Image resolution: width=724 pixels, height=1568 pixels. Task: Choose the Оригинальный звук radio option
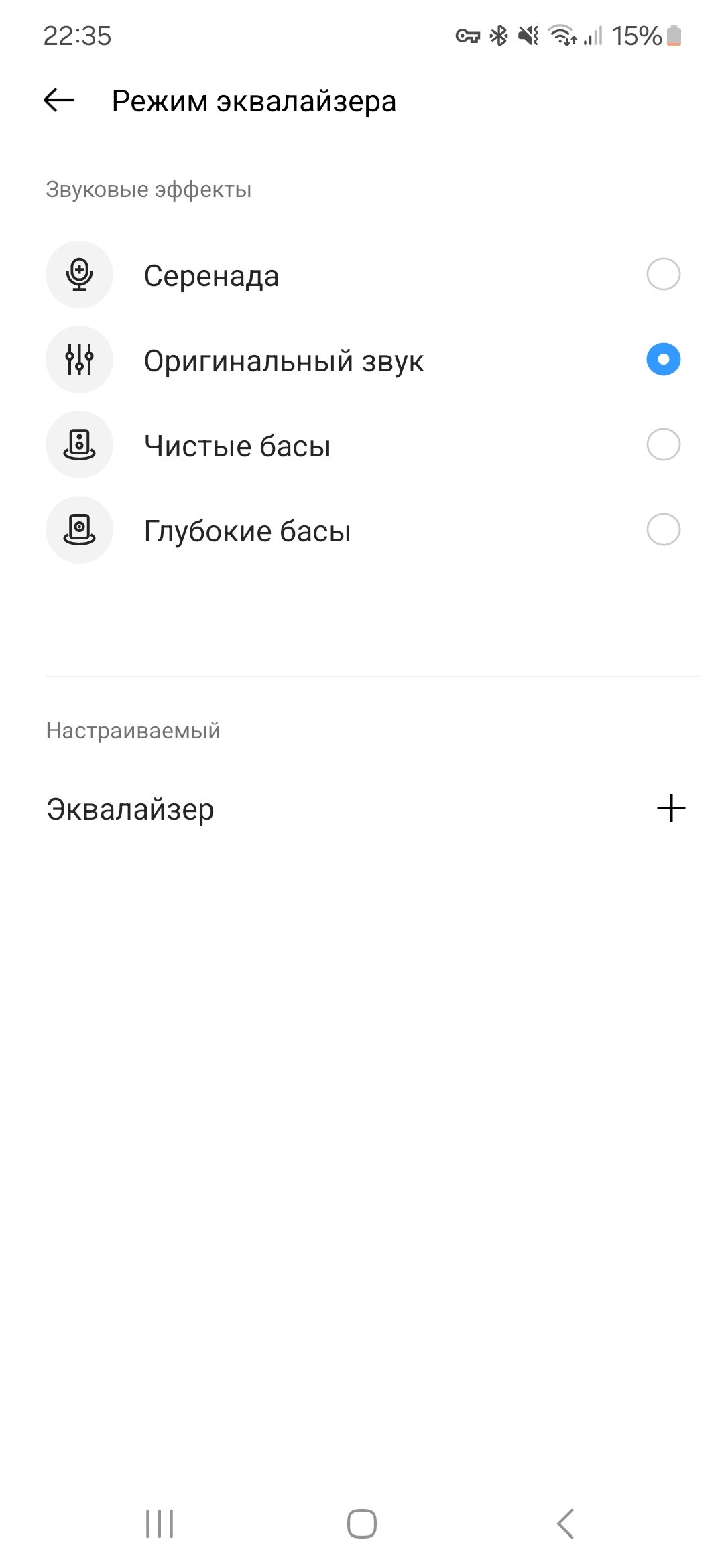click(x=663, y=360)
